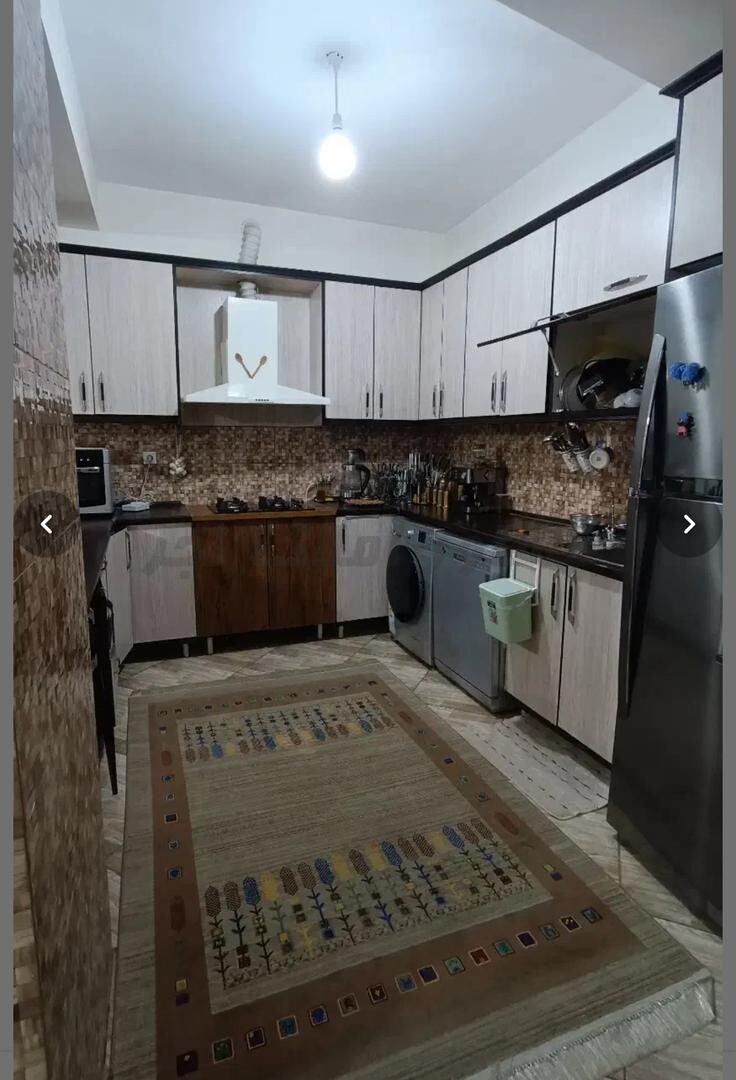736x1080 pixels.
Task: Click the blue cloth on the fridge side
Action: tap(686, 370)
